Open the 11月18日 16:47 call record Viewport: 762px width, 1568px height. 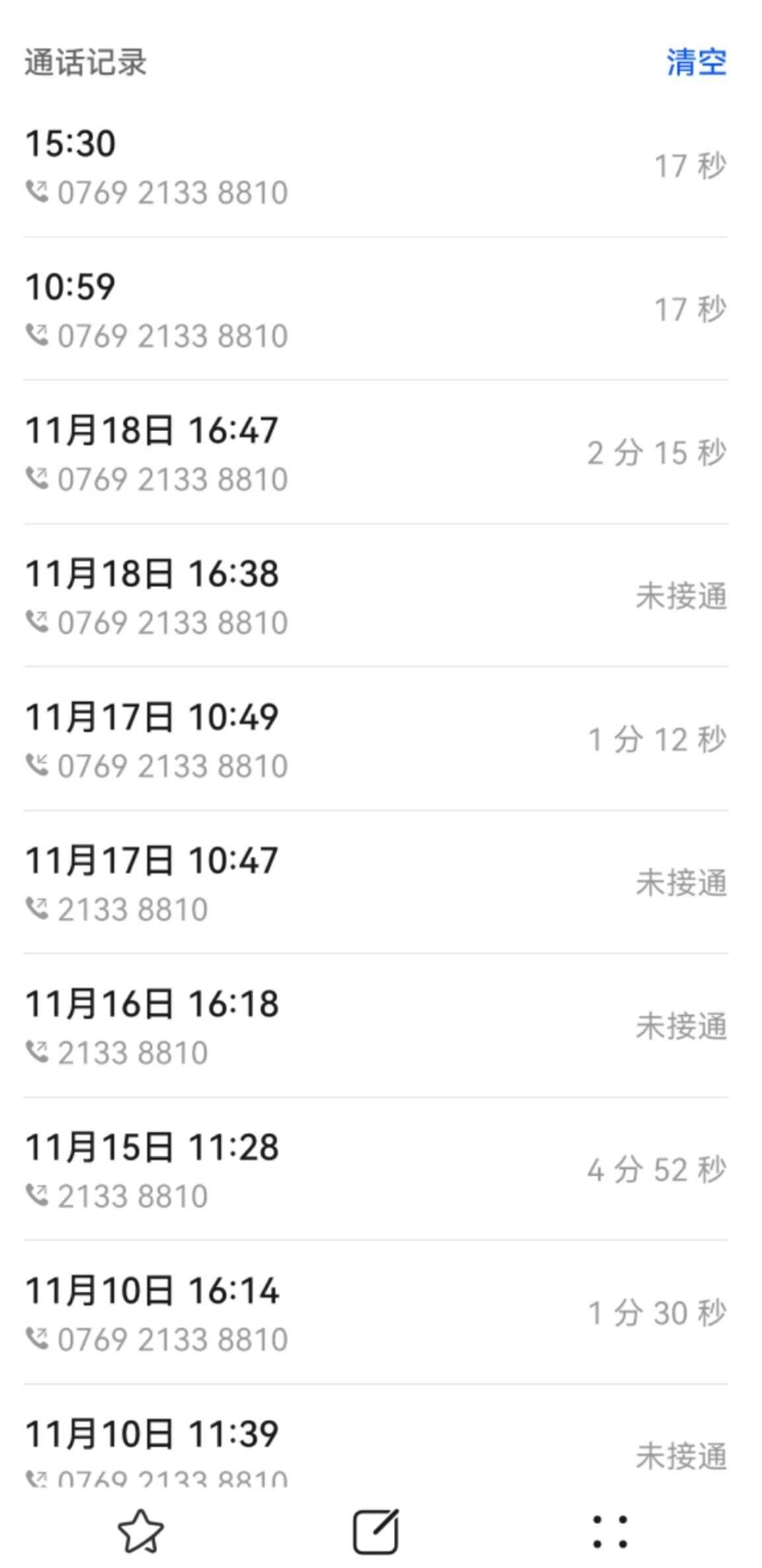(375, 453)
